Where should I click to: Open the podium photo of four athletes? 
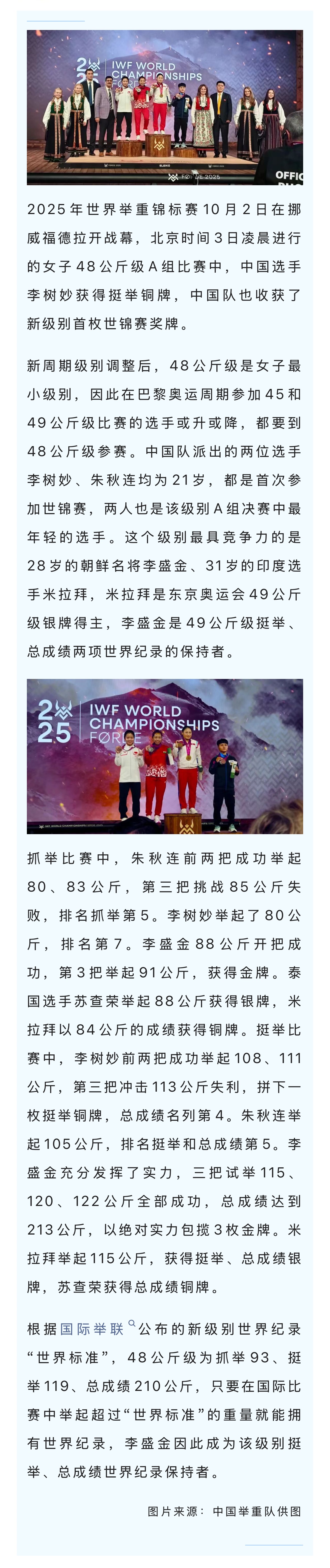165,756
